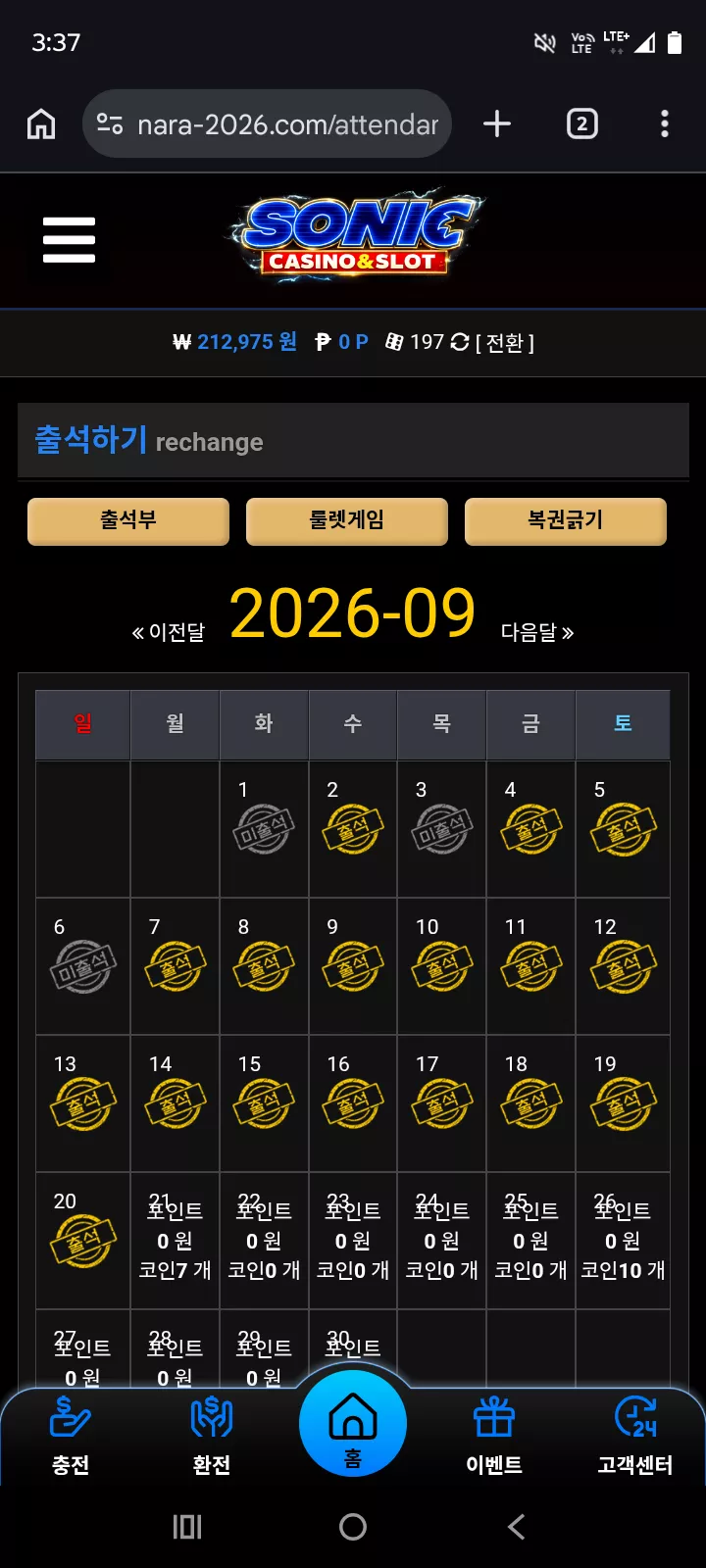Open the 룰렛게임 button

click(347, 520)
